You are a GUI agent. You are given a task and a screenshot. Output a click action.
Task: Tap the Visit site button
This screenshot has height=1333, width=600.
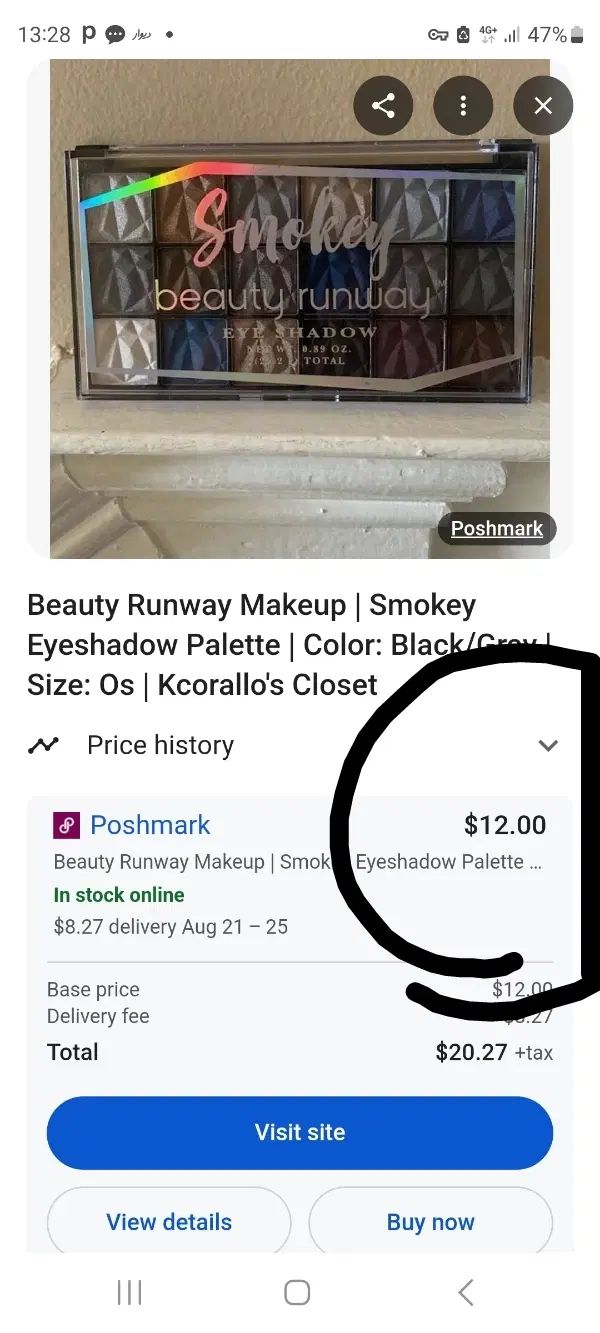point(300,1132)
